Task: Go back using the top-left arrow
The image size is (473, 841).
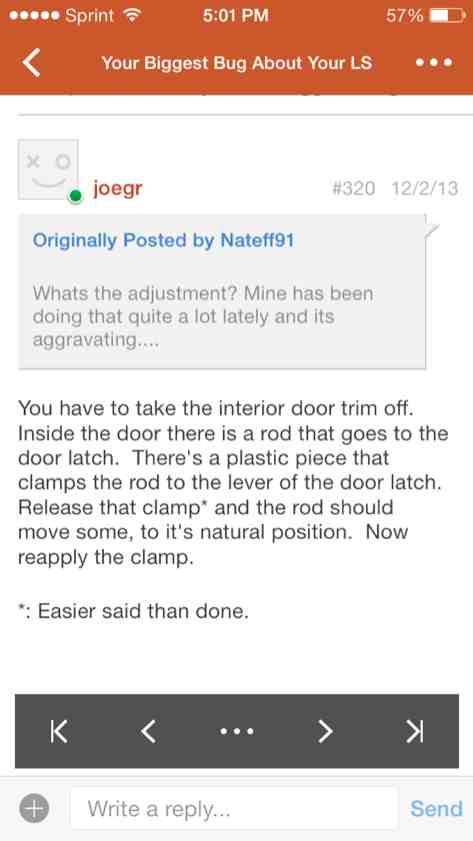Action: pos(31,63)
